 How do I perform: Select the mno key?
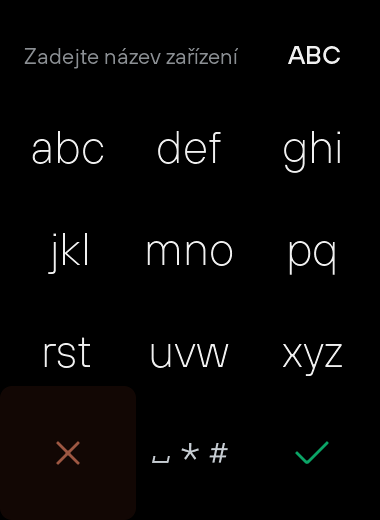(x=189, y=253)
